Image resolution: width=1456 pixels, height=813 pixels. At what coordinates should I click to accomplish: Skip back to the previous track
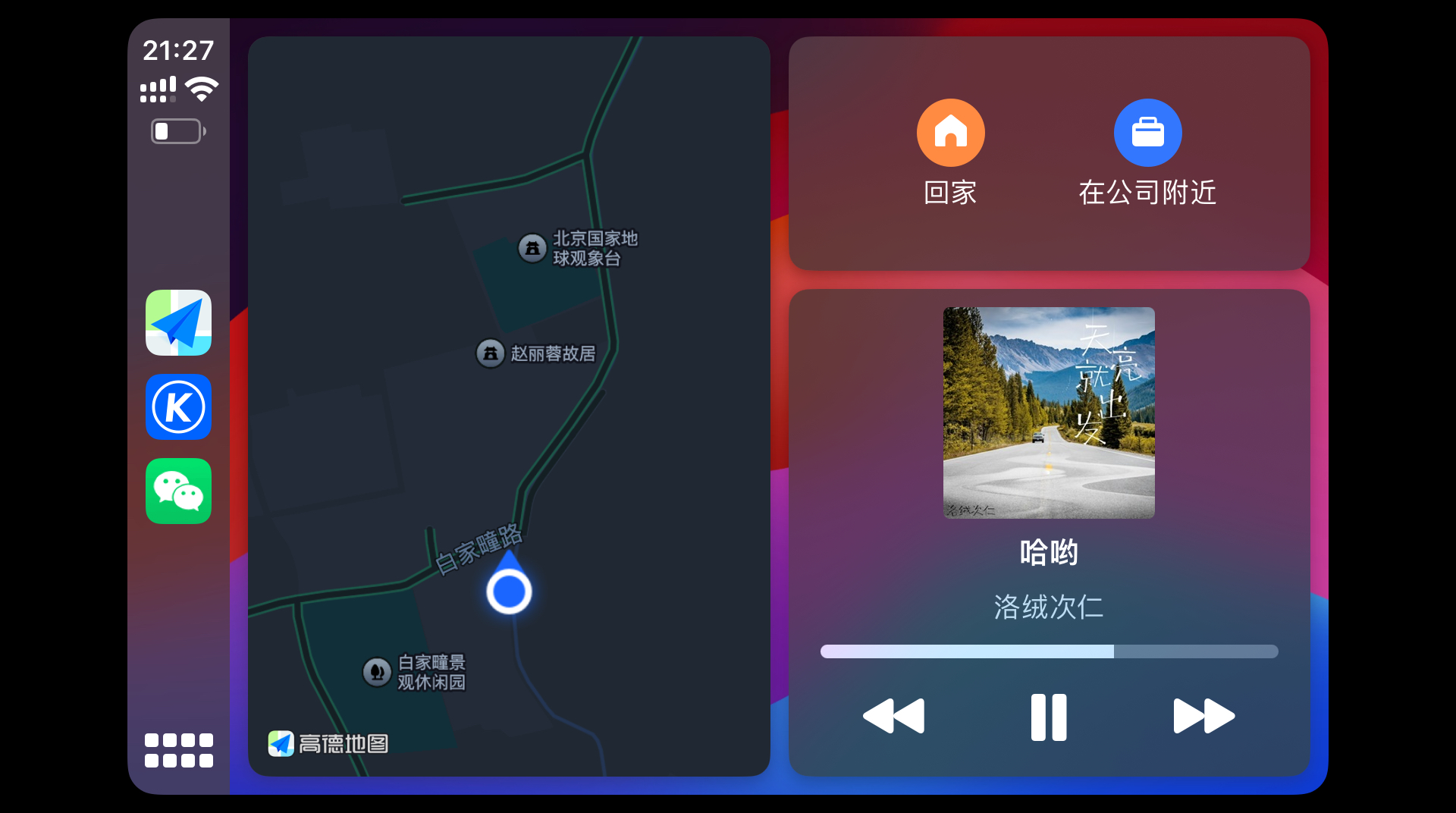893,716
